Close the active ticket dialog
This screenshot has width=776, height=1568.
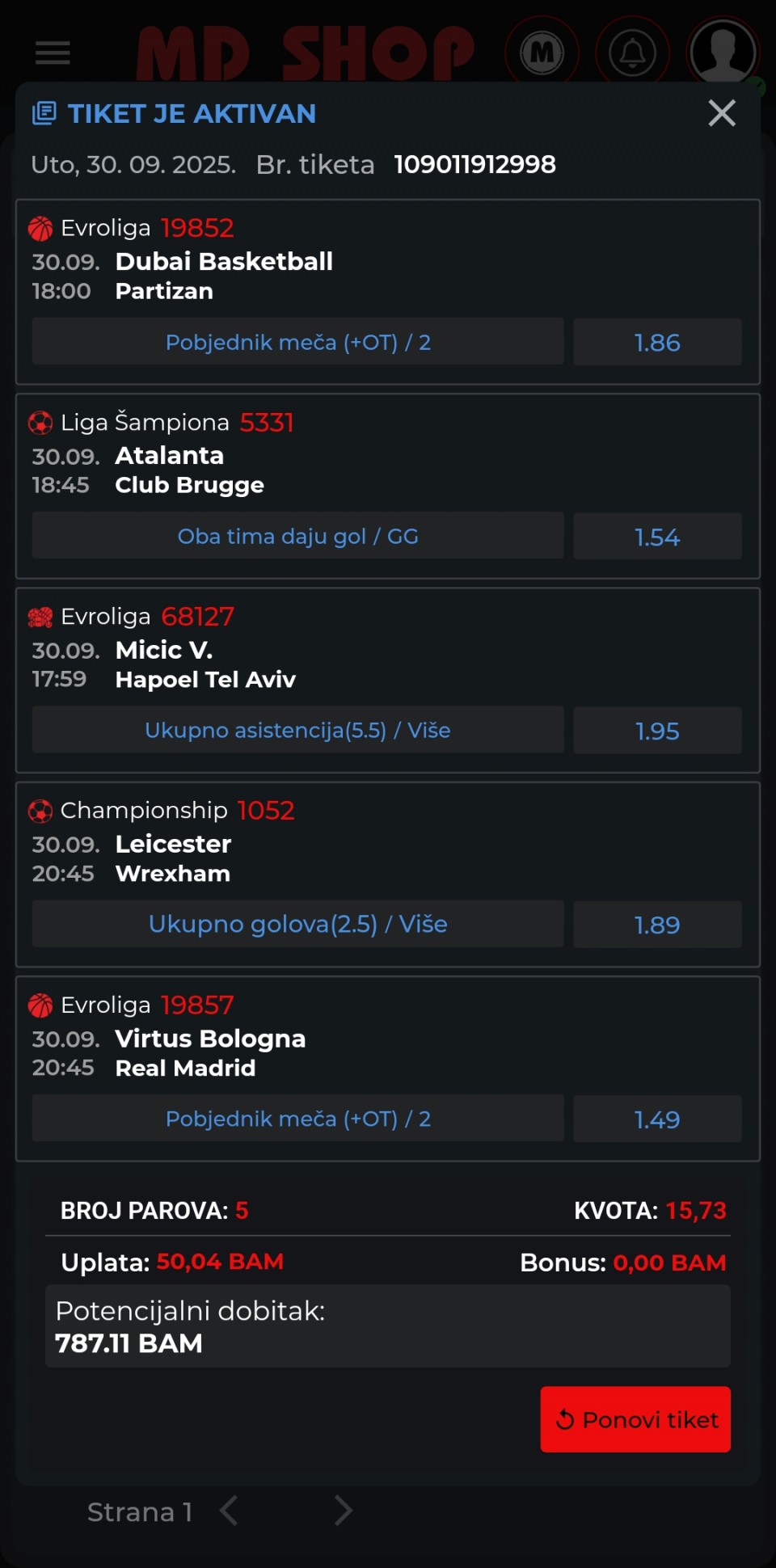[721, 113]
